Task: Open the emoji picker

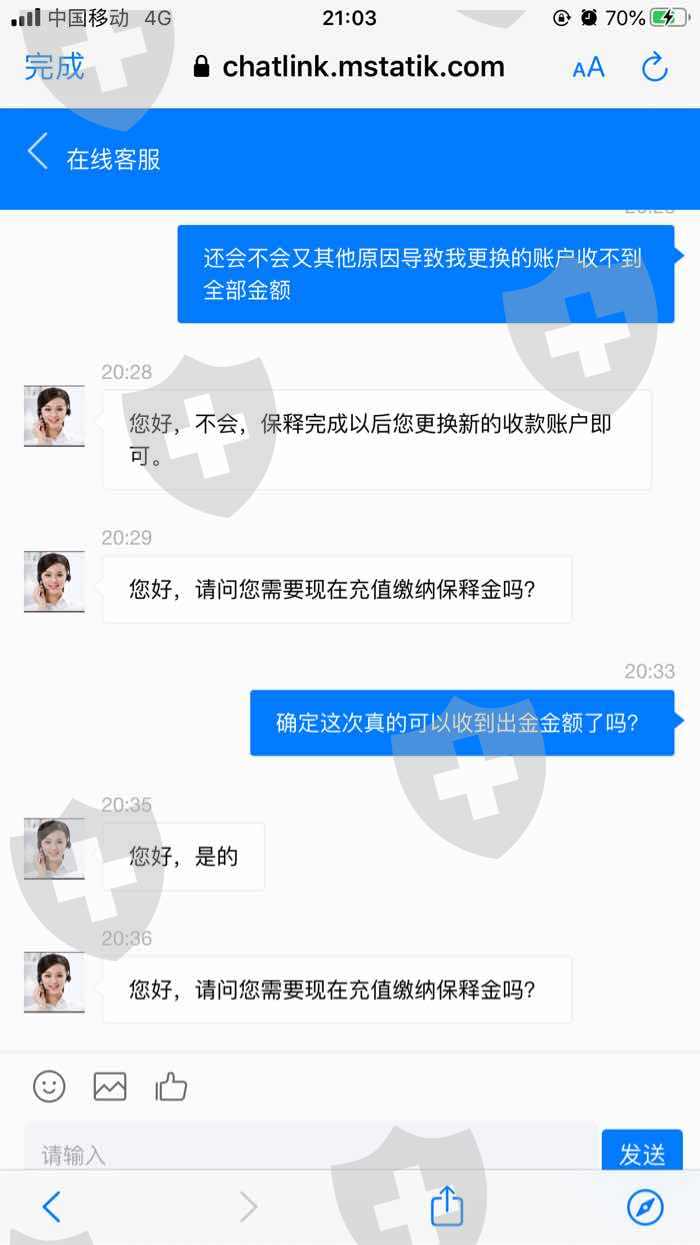Action: click(x=49, y=1086)
